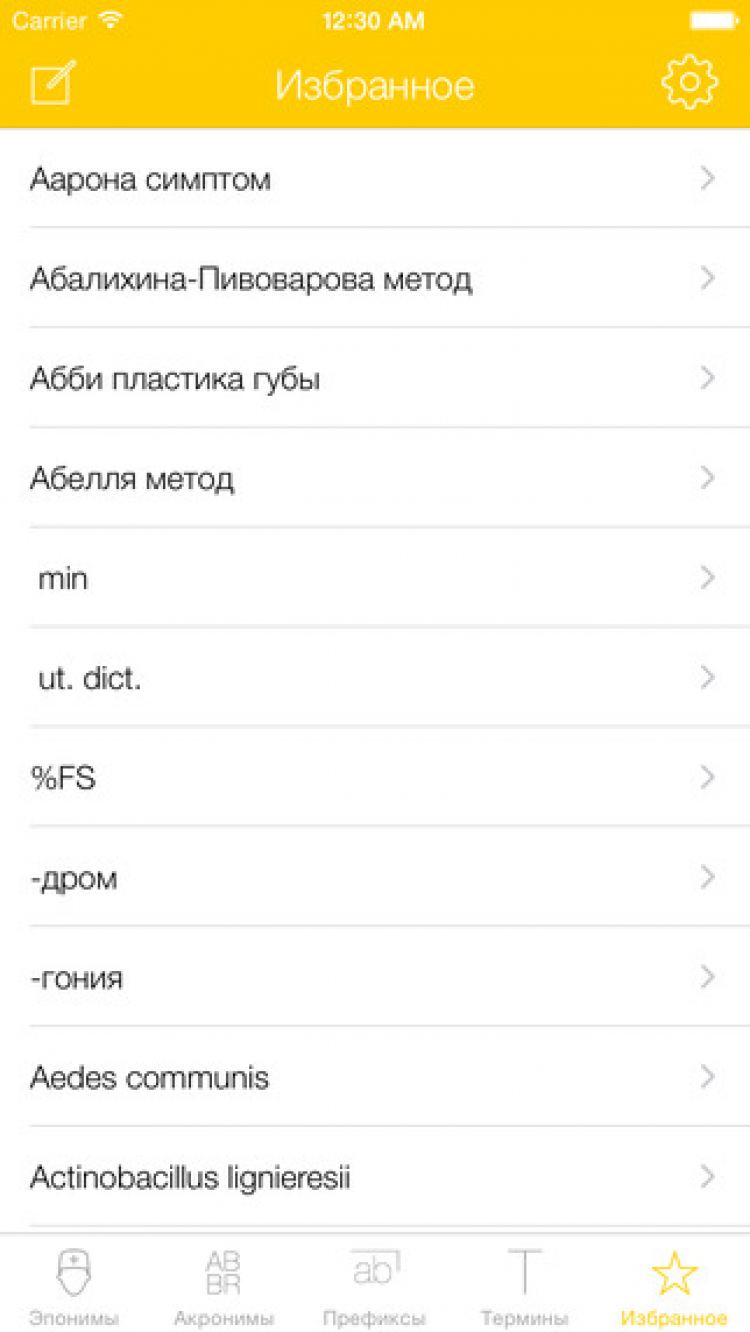Viewport: 750px width, 1332px height.
Task: Open the Аарона симптом entry
Action: tap(375, 180)
